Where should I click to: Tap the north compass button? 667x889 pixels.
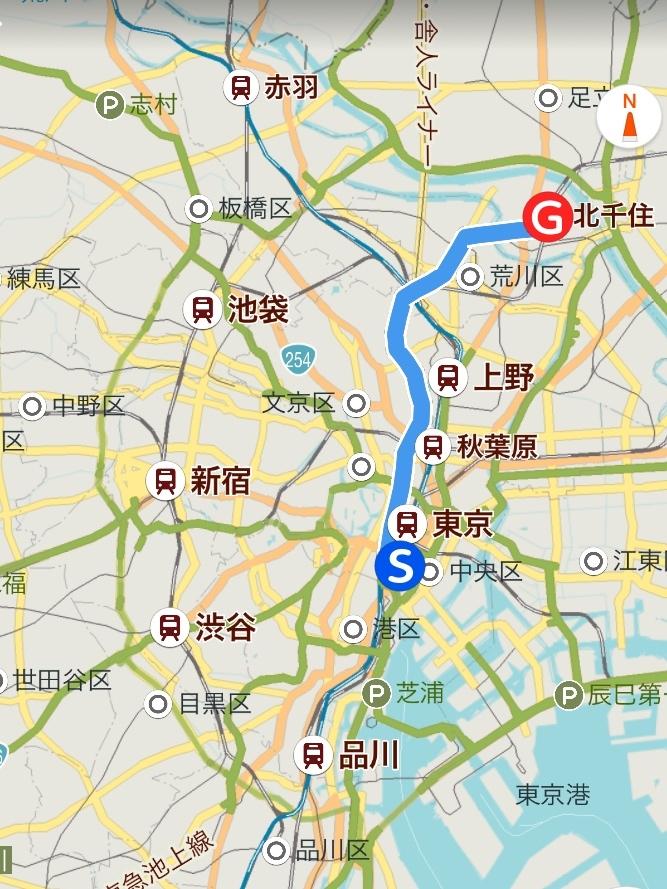[630, 118]
